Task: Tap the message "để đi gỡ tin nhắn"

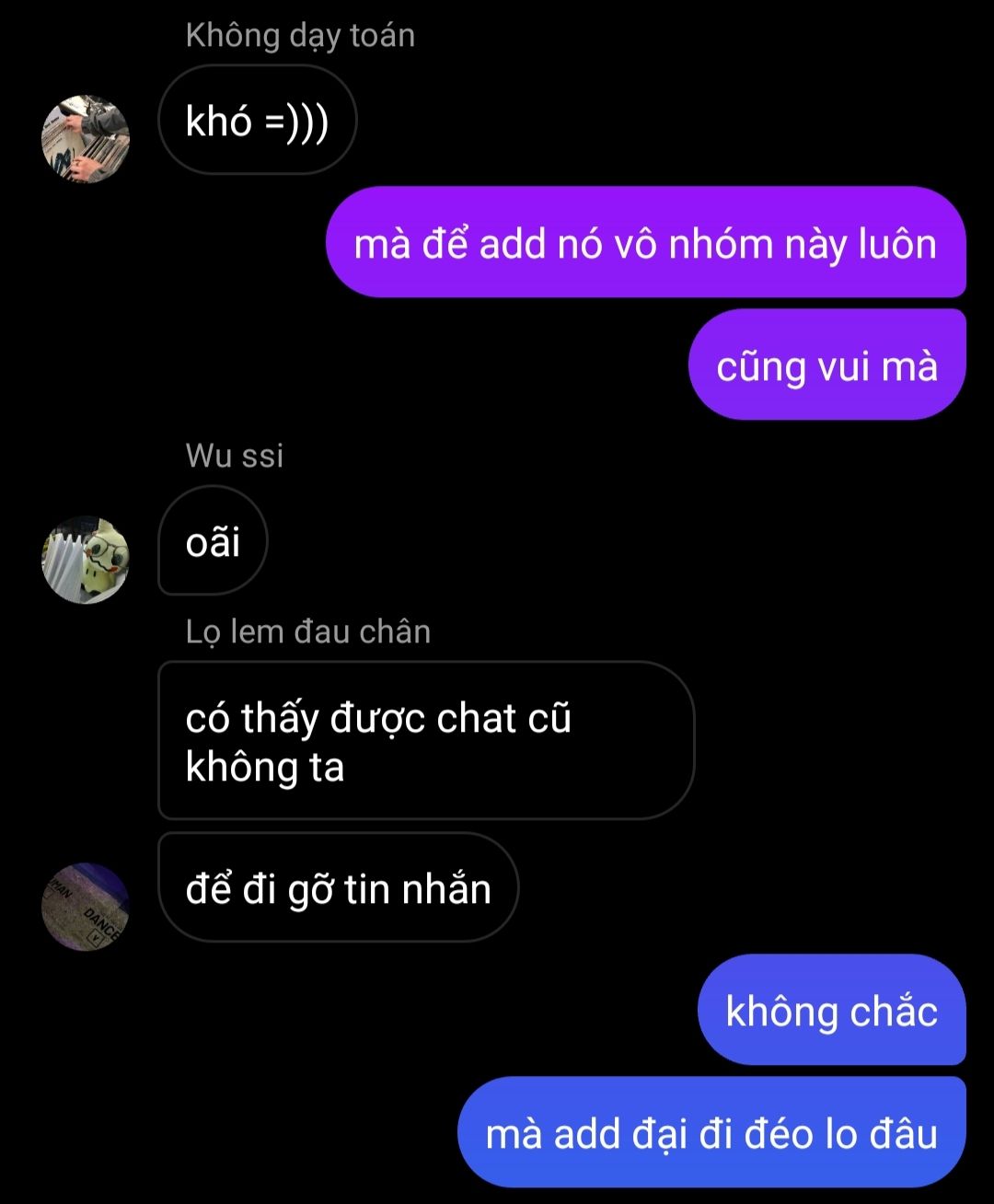Action: pyautogui.click(x=338, y=888)
